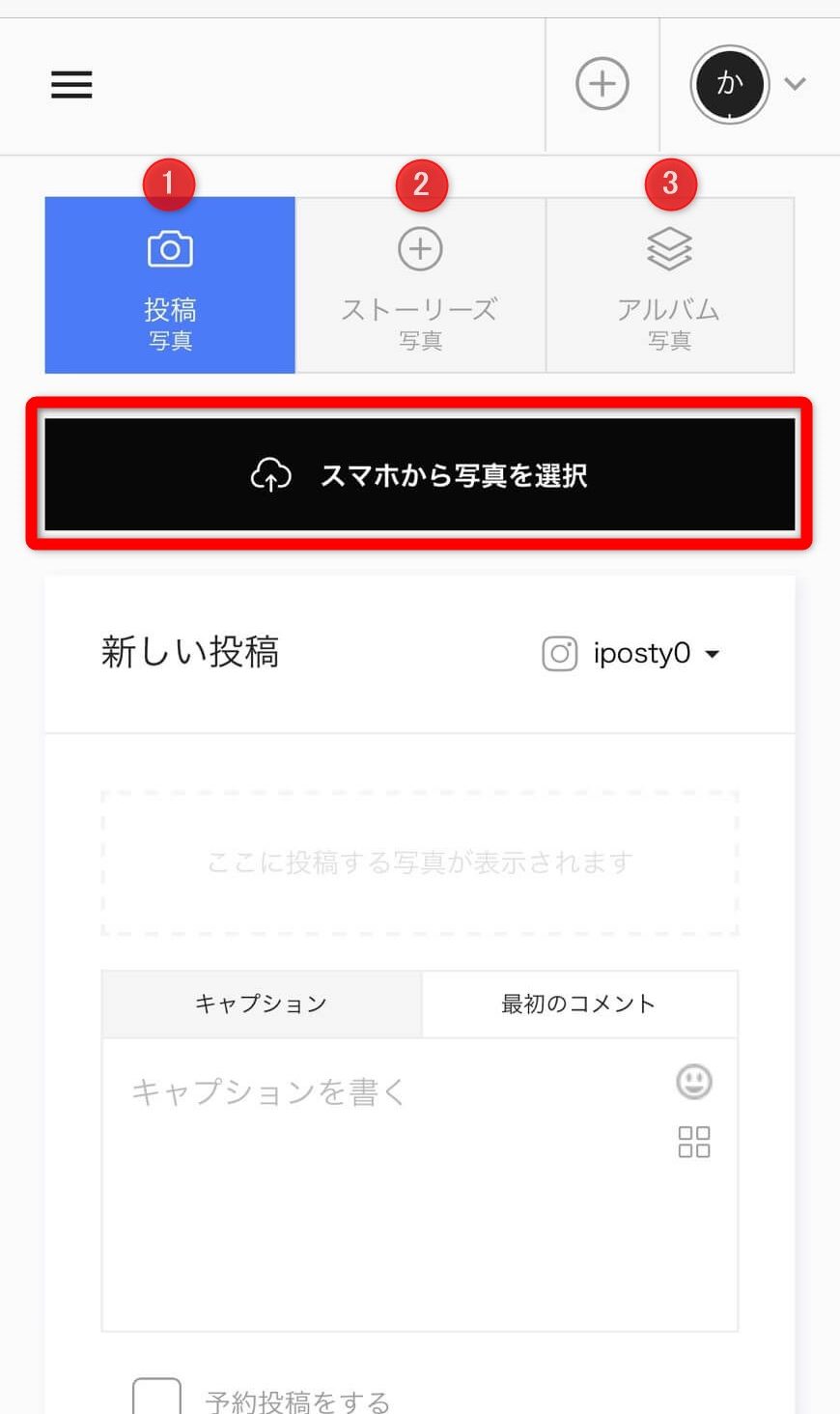The width and height of the screenshot is (840, 1414).
Task: Open the hamburger menu
Action: (71, 85)
